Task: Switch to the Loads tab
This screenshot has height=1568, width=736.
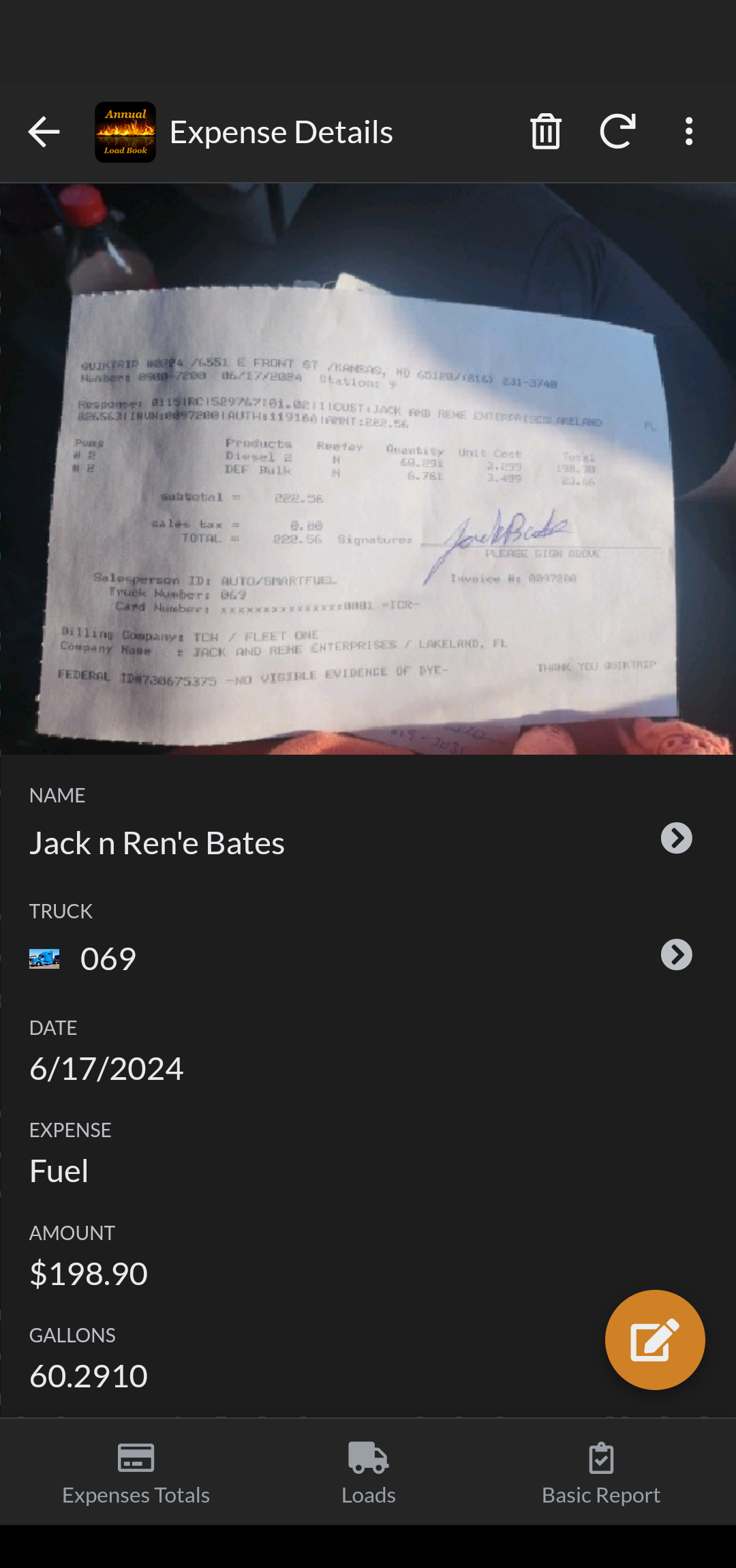Action: pos(368,1473)
